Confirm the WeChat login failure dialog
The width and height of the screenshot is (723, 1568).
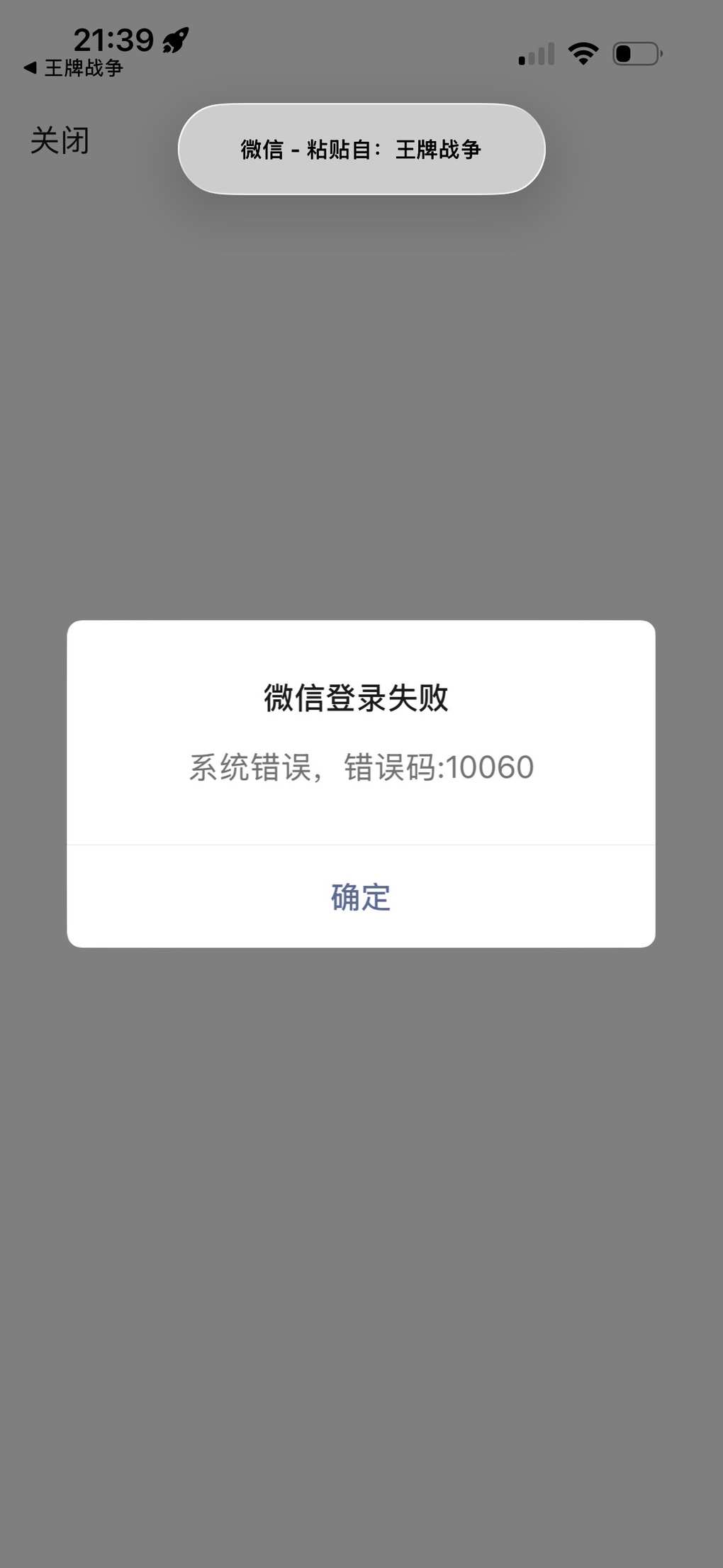pos(361,897)
